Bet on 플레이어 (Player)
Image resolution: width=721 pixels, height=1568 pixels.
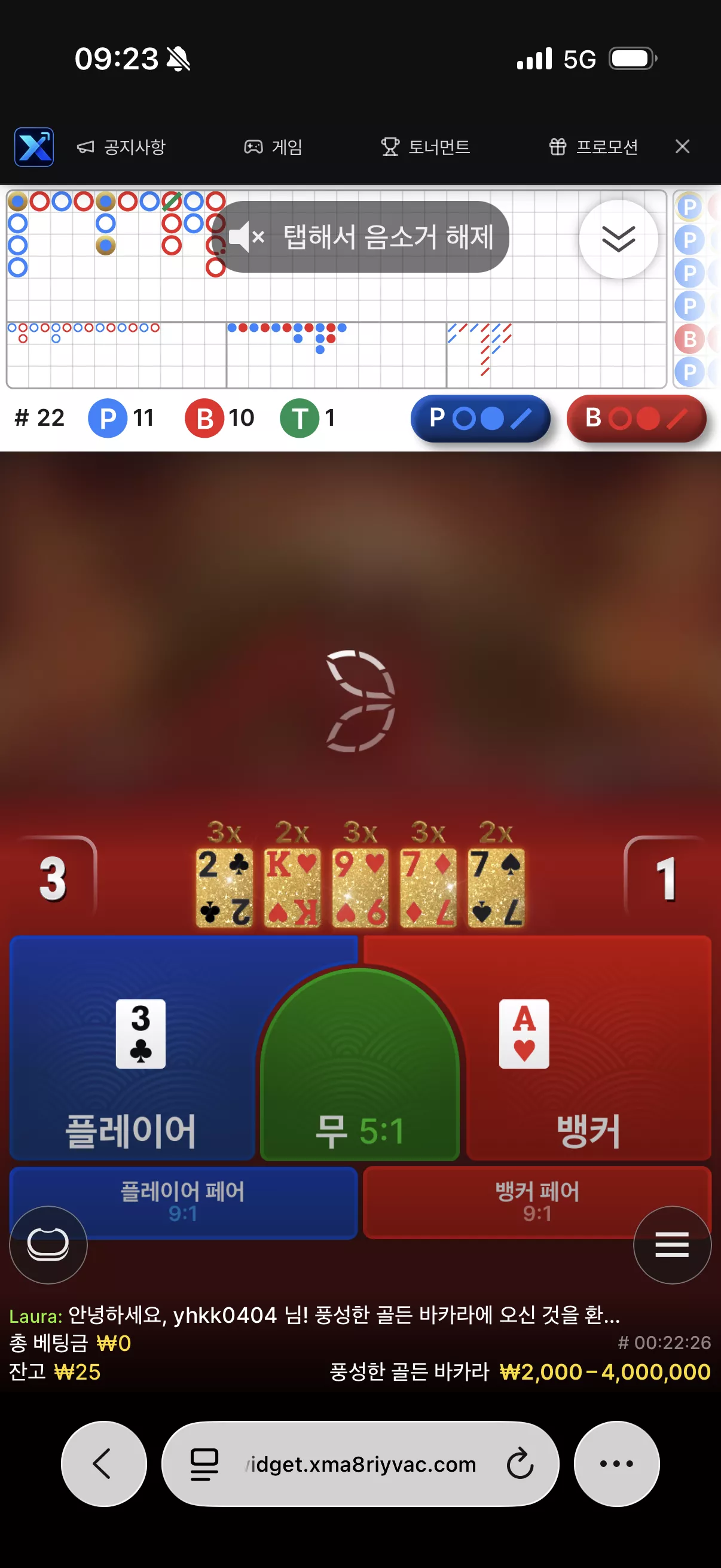[132, 1047]
